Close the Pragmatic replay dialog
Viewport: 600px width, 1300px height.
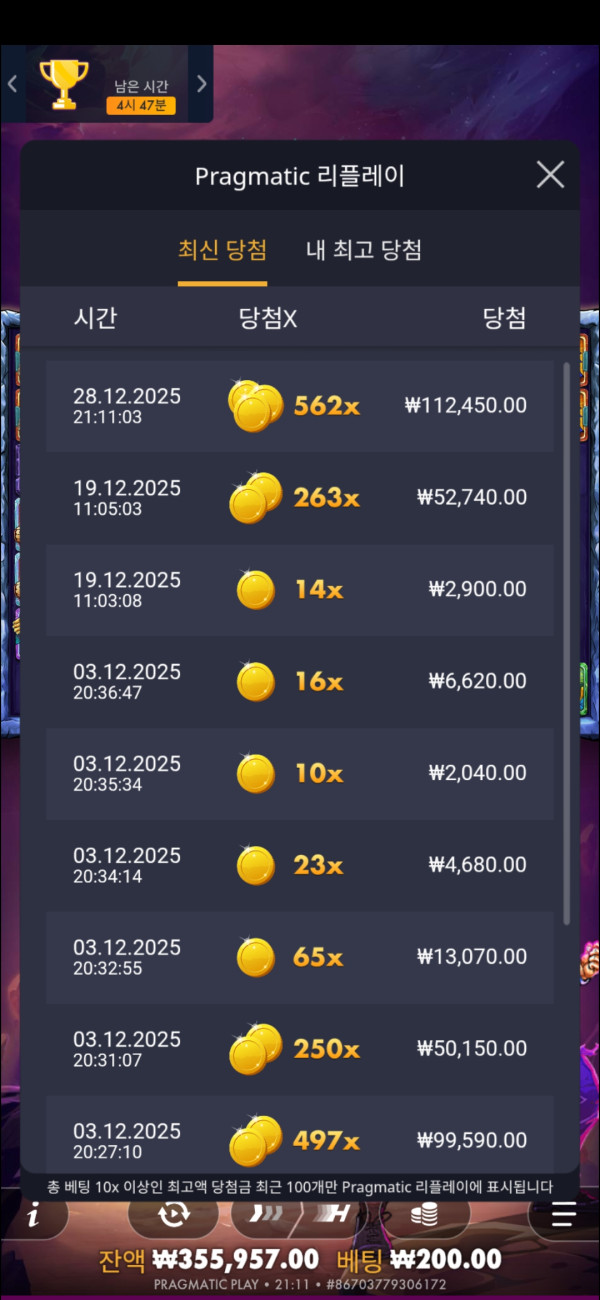[550, 175]
